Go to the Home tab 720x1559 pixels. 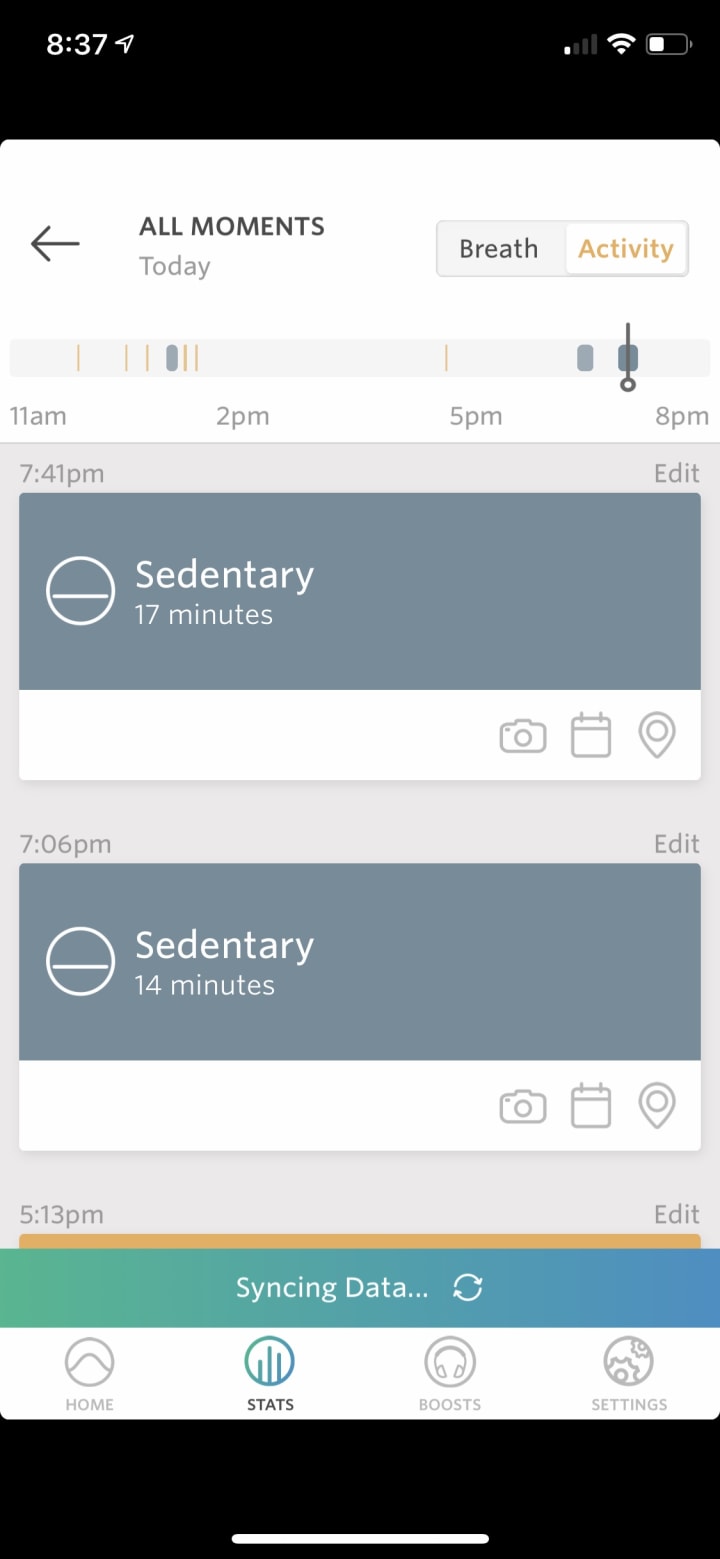point(90,1374)
